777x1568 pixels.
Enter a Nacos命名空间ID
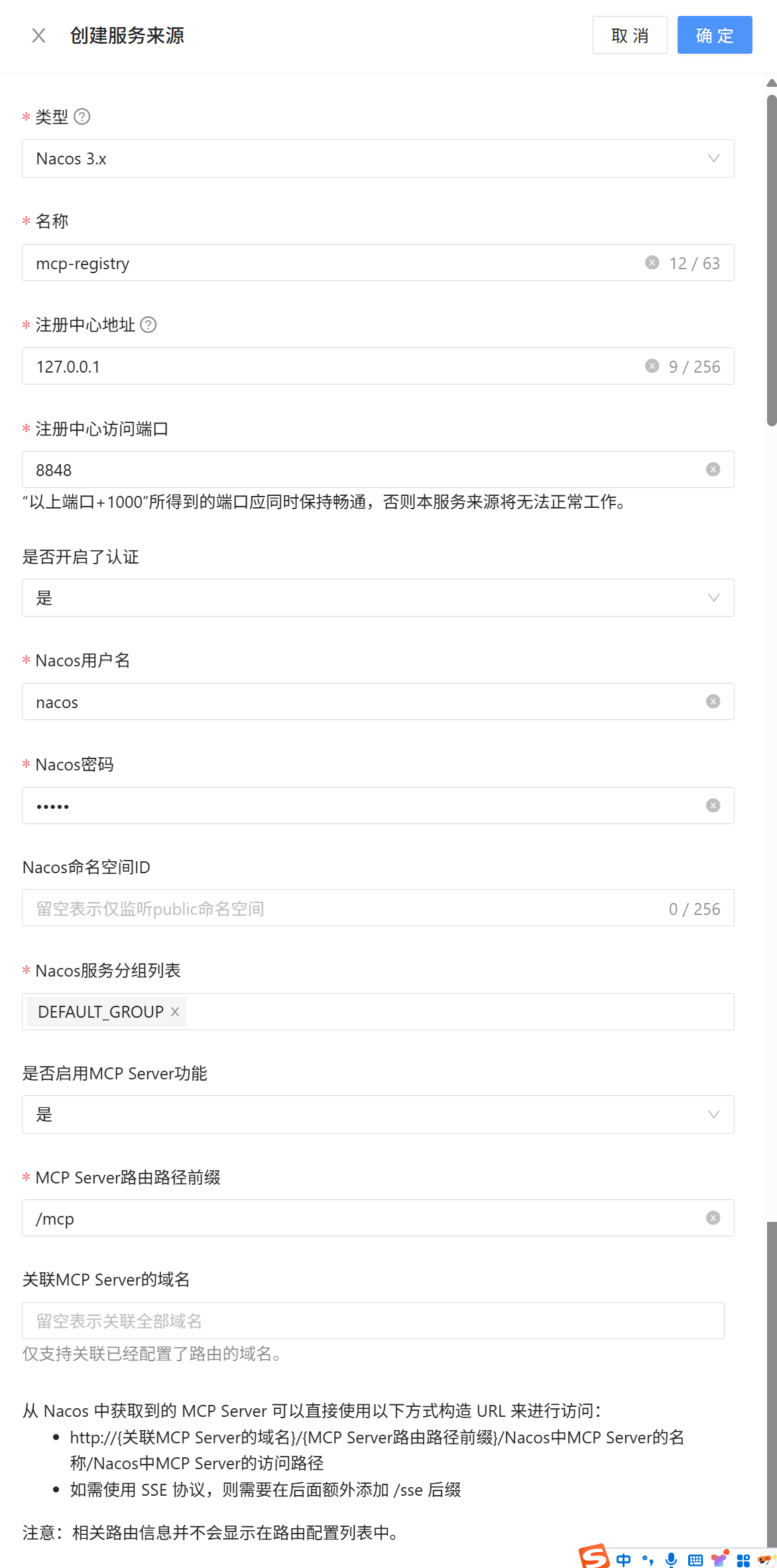pos(345,909)
